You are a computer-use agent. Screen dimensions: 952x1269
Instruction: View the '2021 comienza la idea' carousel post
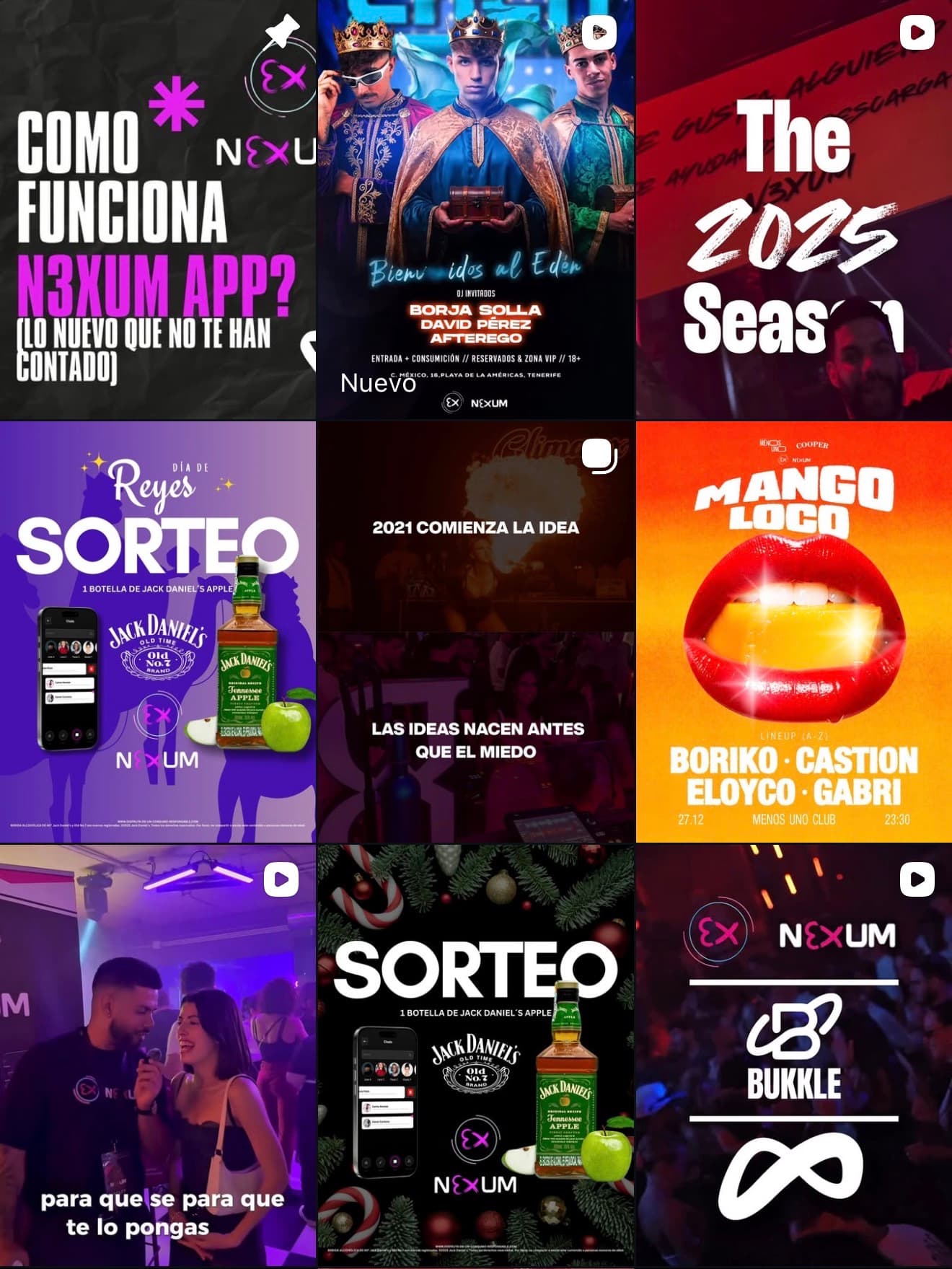tap(476, 632)
